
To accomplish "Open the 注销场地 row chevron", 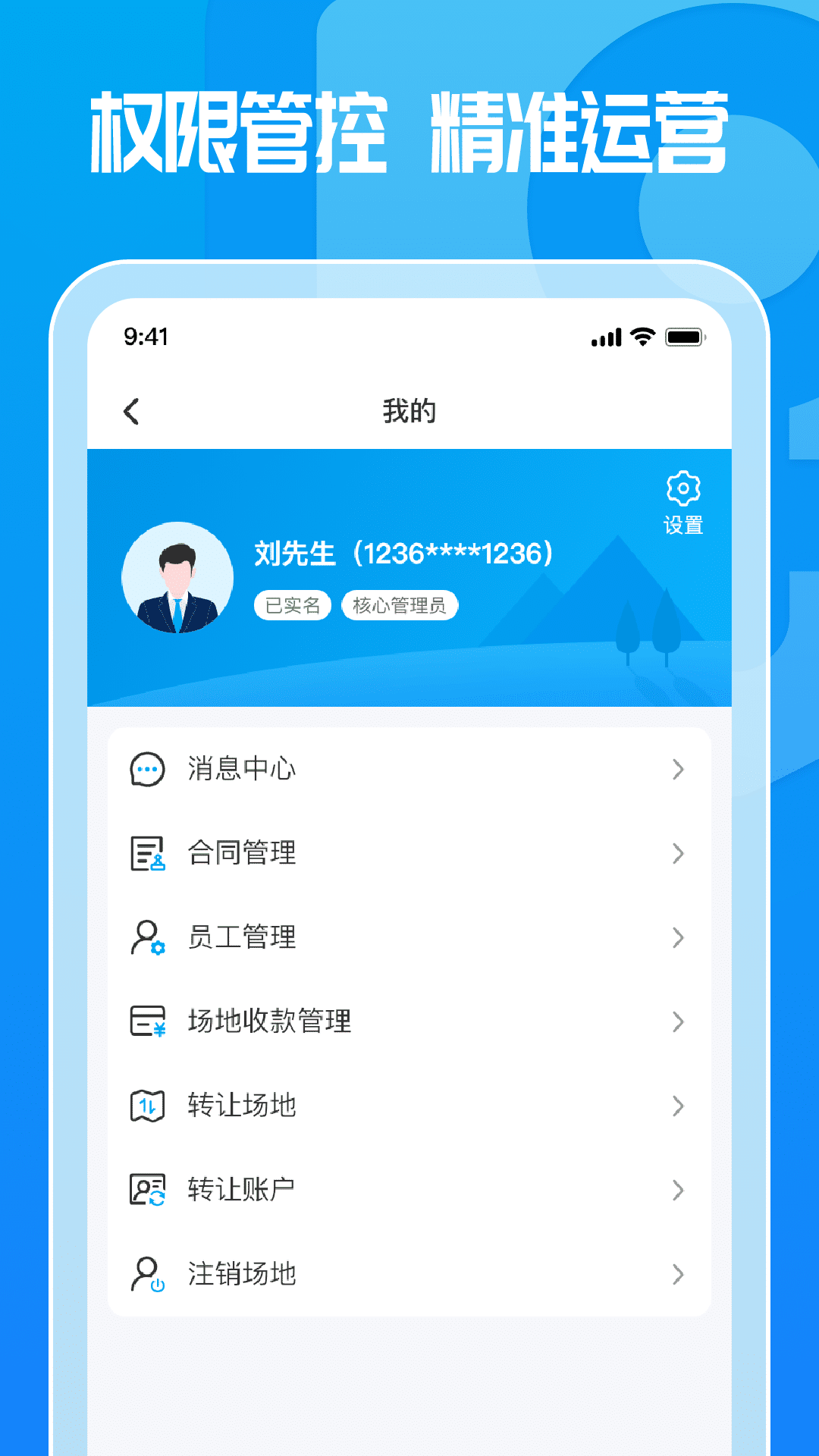I will click(677, 1275).
